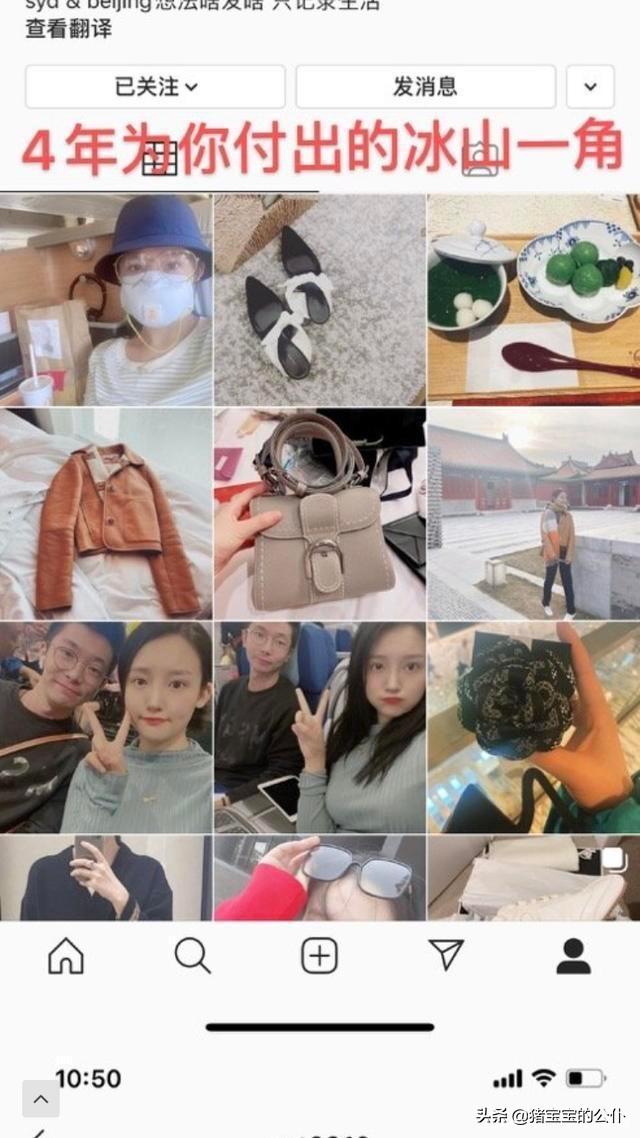Viewport: 640px width, 1138px height.
Task: Open the brown leather jacket post
Action: click(x=106, y=513)
